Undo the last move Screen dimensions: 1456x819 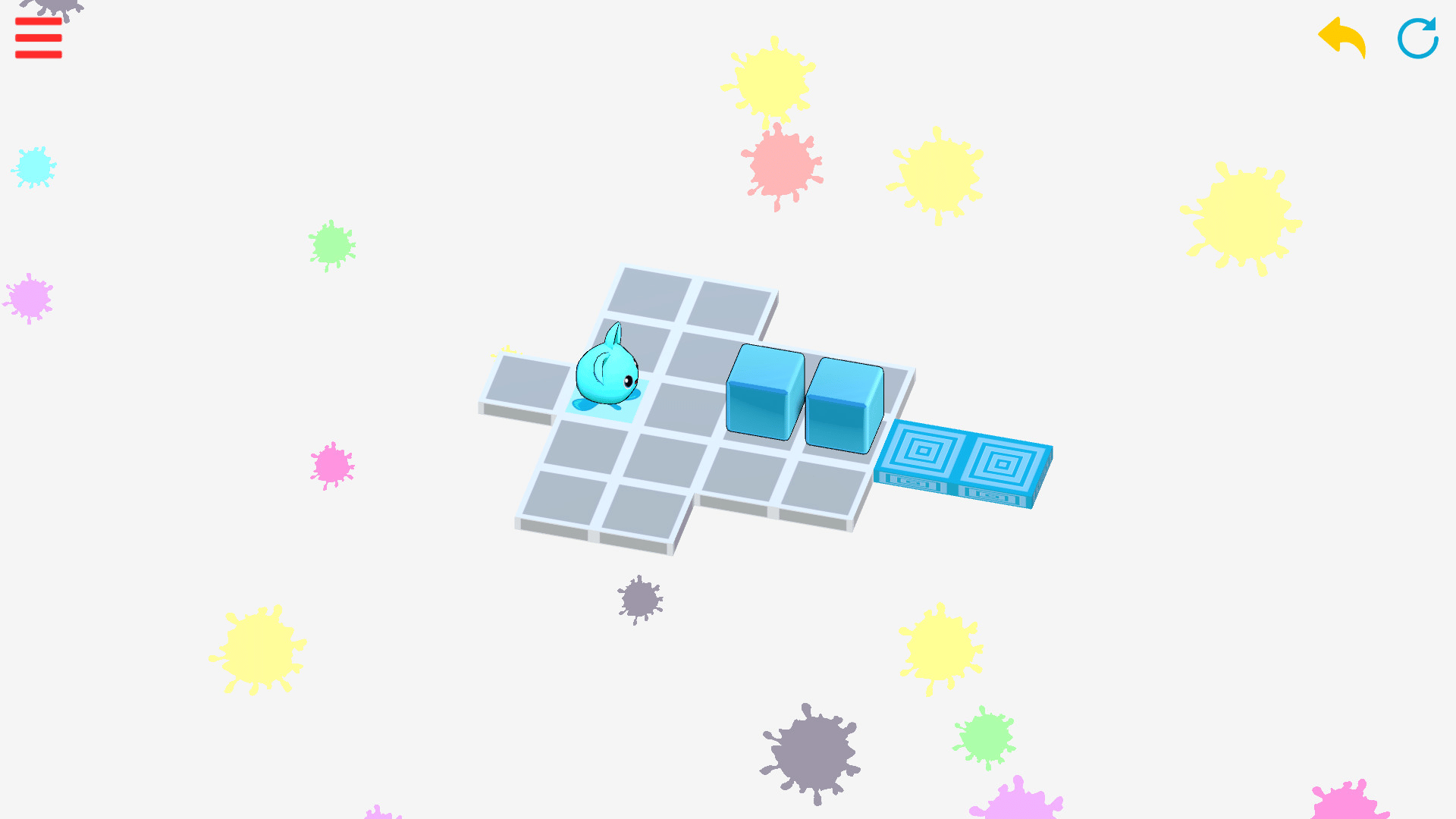pos(1341,38)
